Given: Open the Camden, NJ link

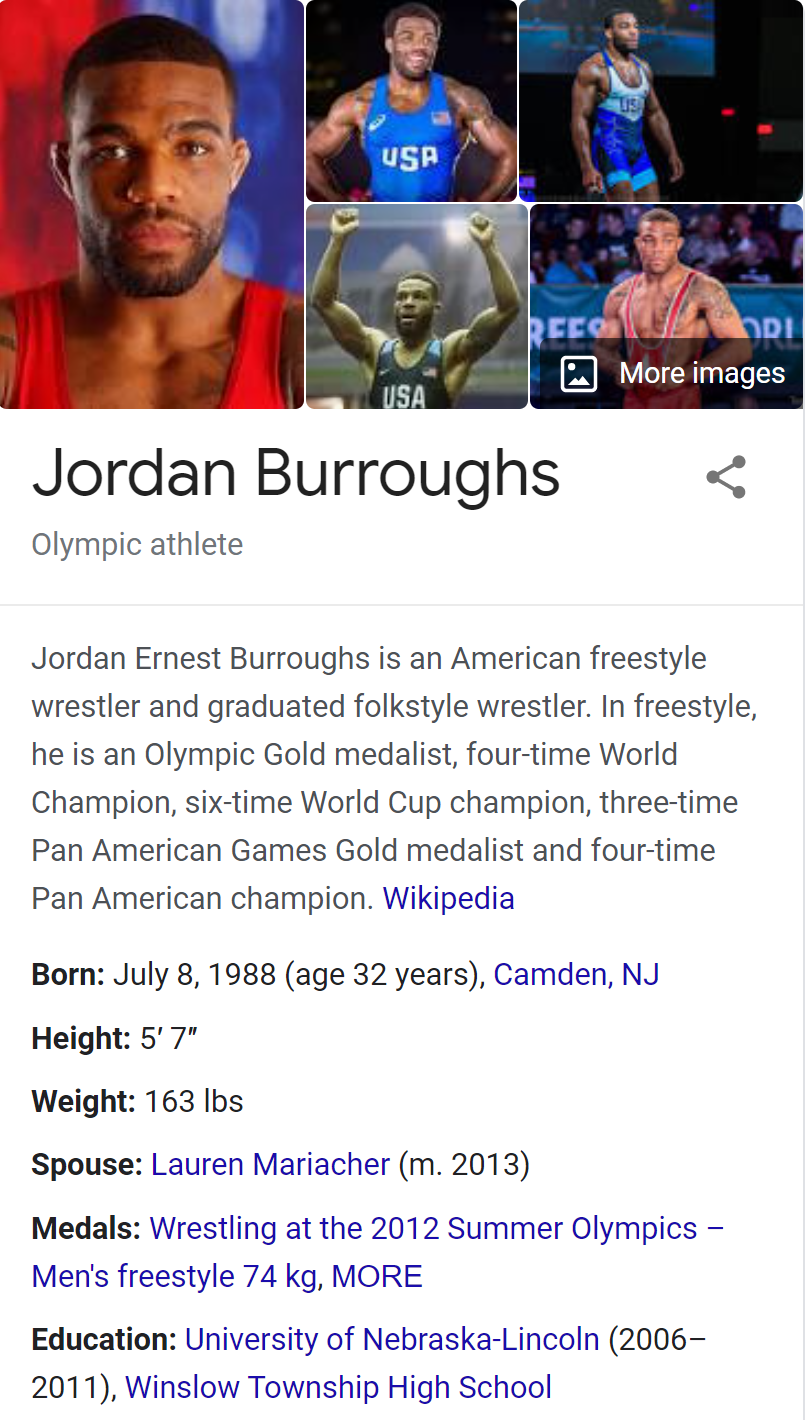Looking at the screenshot, I should point(576,974).
